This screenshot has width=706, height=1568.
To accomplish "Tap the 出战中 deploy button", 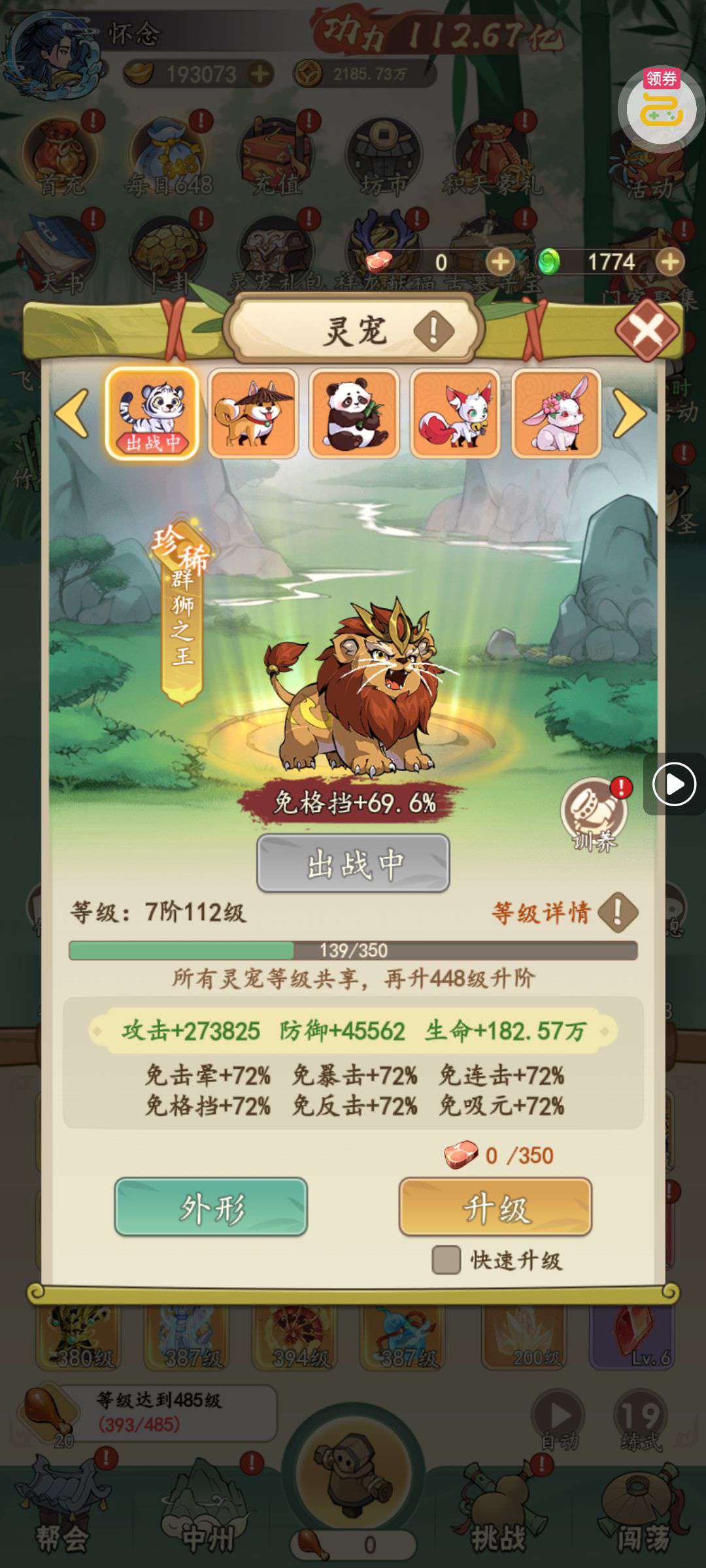I will coord(353,864).
